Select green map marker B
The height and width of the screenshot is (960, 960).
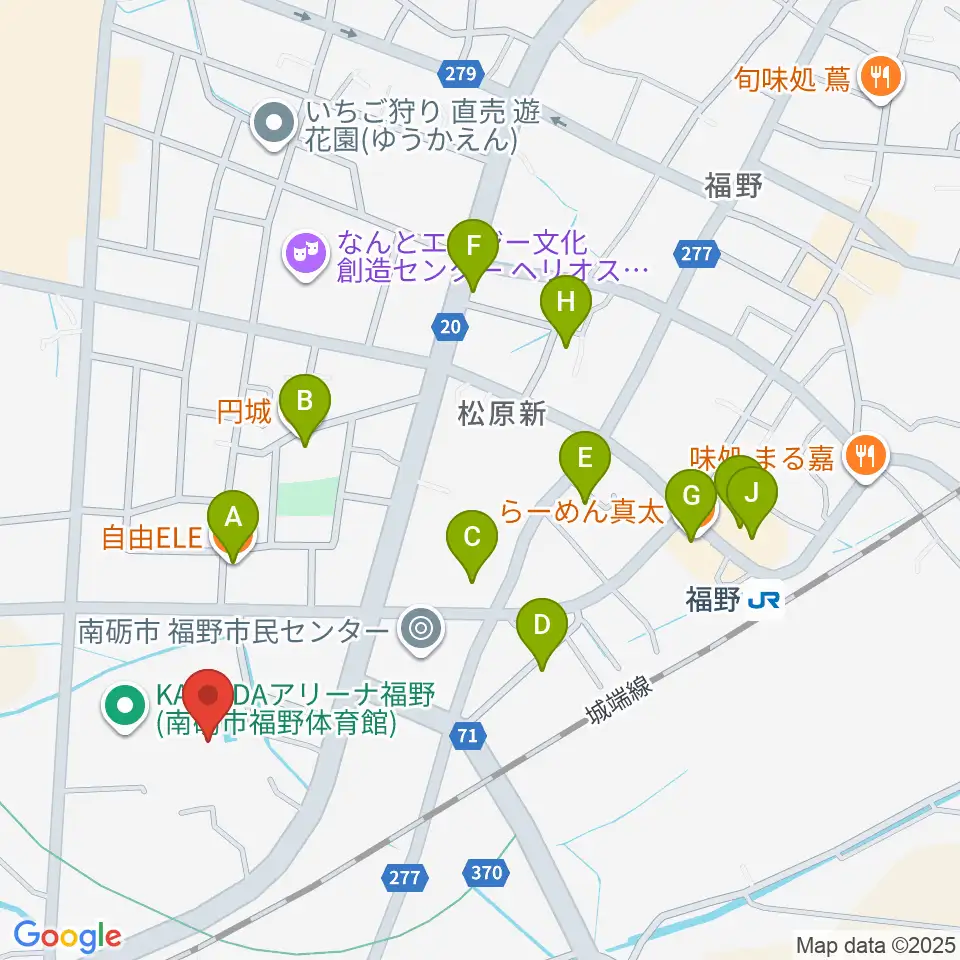tap(305, 408)
